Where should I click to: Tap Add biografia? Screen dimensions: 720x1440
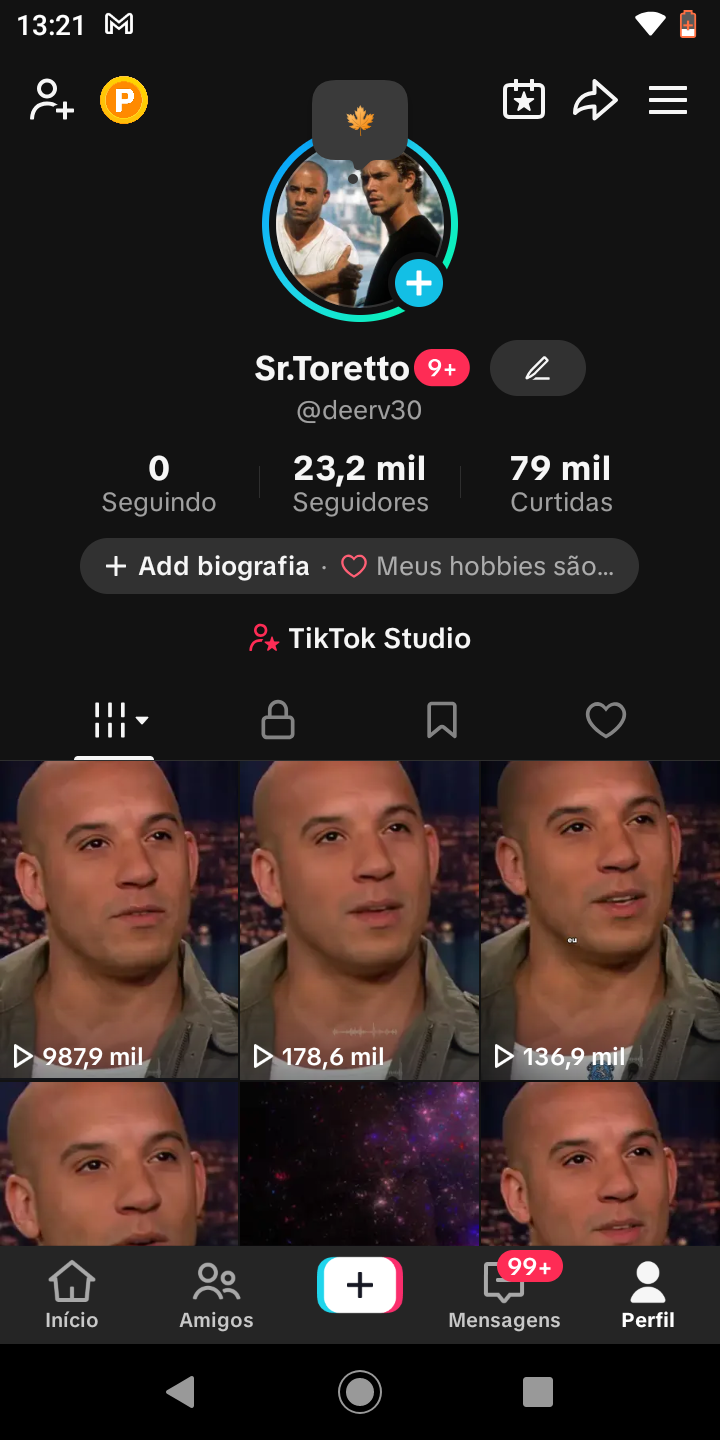coord(209,567)
